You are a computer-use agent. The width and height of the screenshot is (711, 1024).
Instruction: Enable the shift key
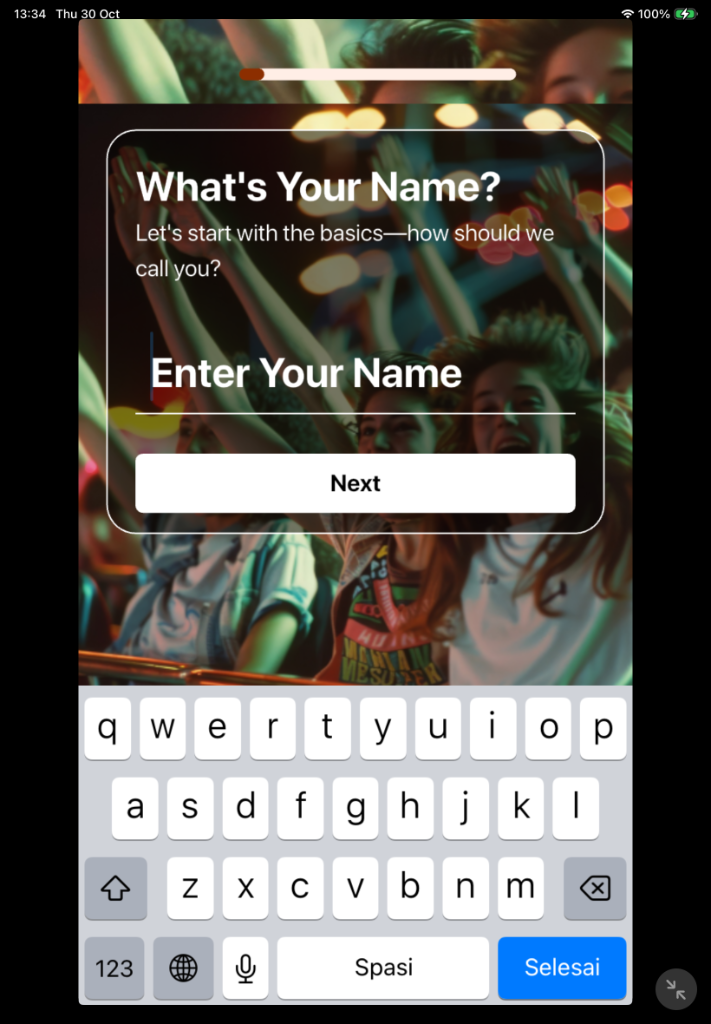coord(116,888)
